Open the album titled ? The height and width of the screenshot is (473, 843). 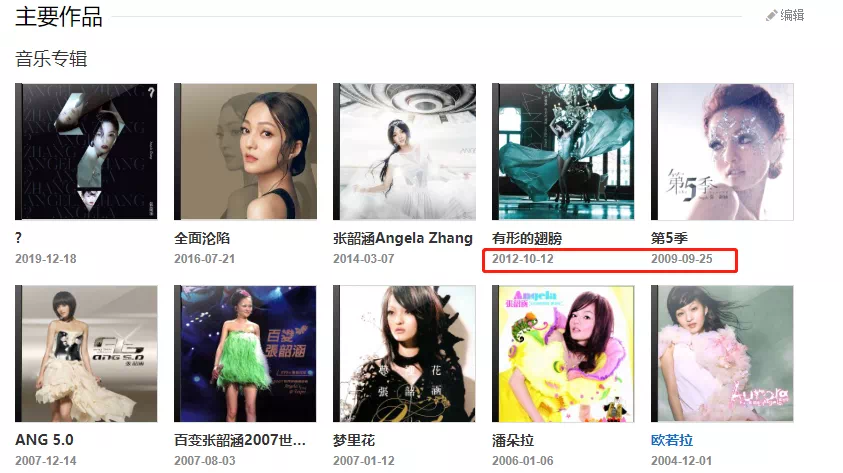point(86,151)
